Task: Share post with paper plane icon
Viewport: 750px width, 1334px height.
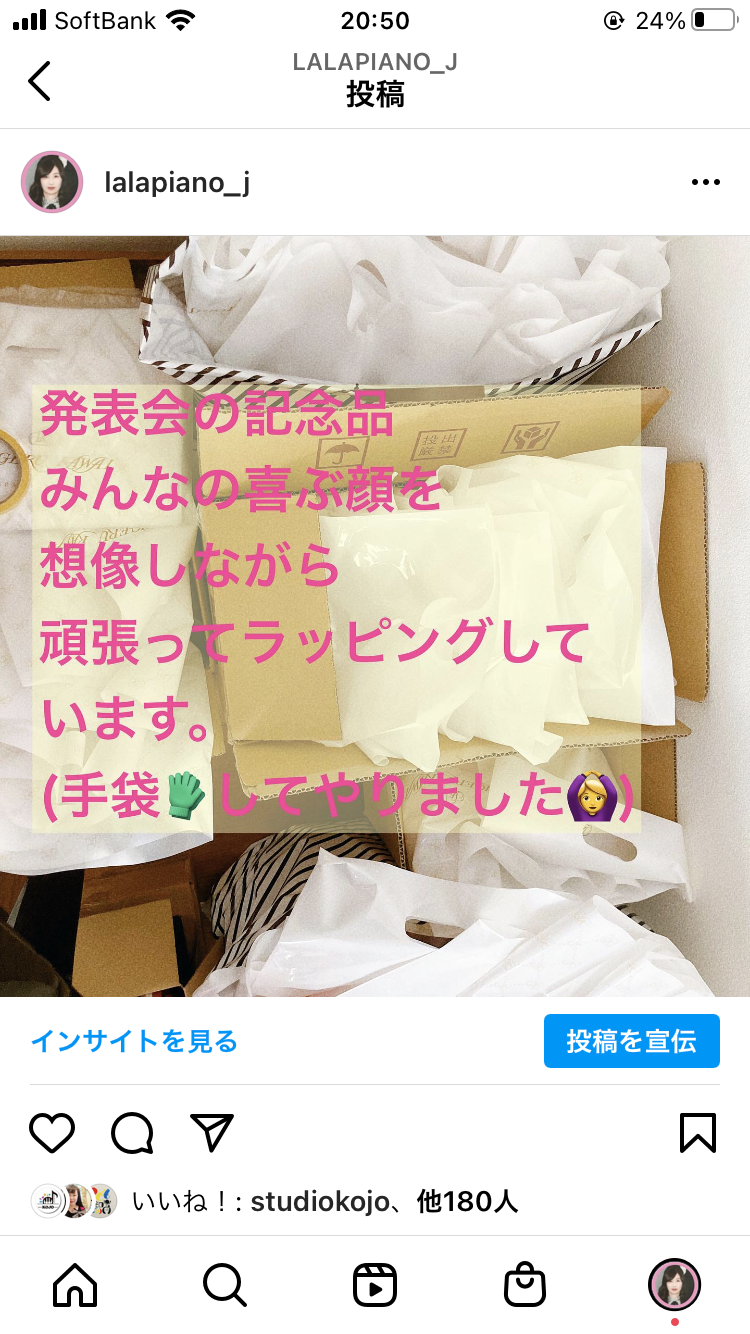Action: [212, 1133]
